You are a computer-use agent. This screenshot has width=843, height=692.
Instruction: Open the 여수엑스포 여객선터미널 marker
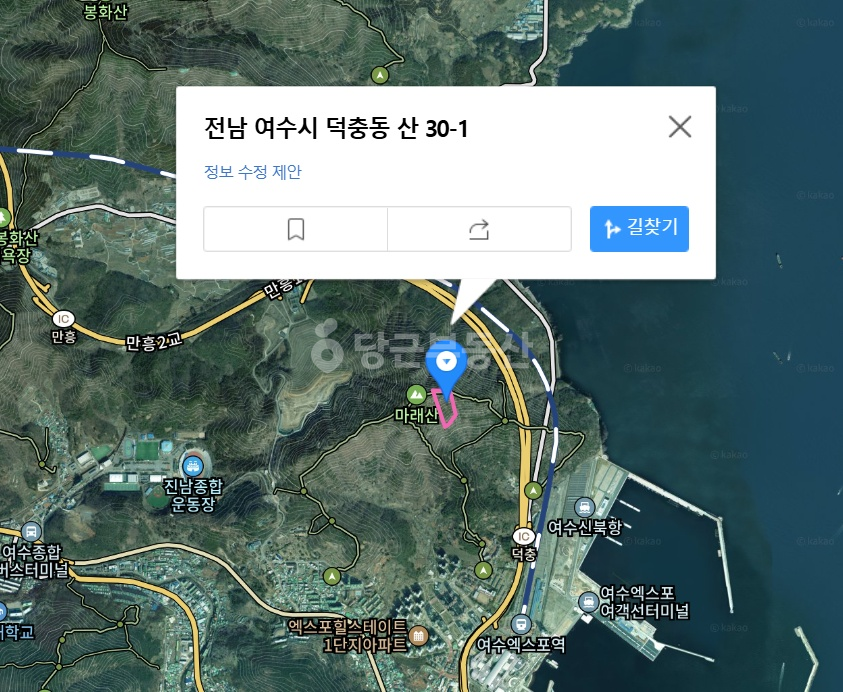pyautogui.click(x=589, y=601)
